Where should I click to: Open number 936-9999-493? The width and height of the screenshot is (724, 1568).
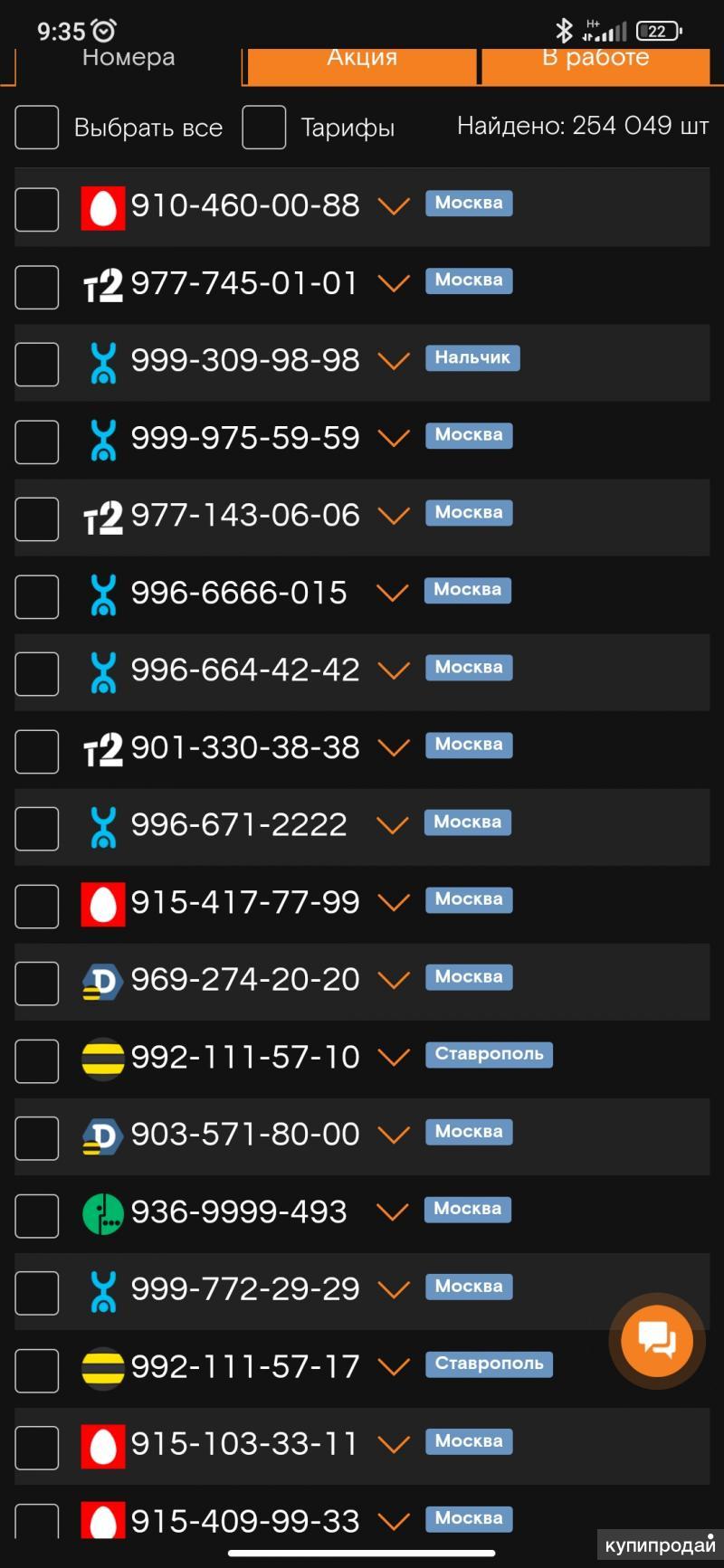click(x=239, y=1212)
